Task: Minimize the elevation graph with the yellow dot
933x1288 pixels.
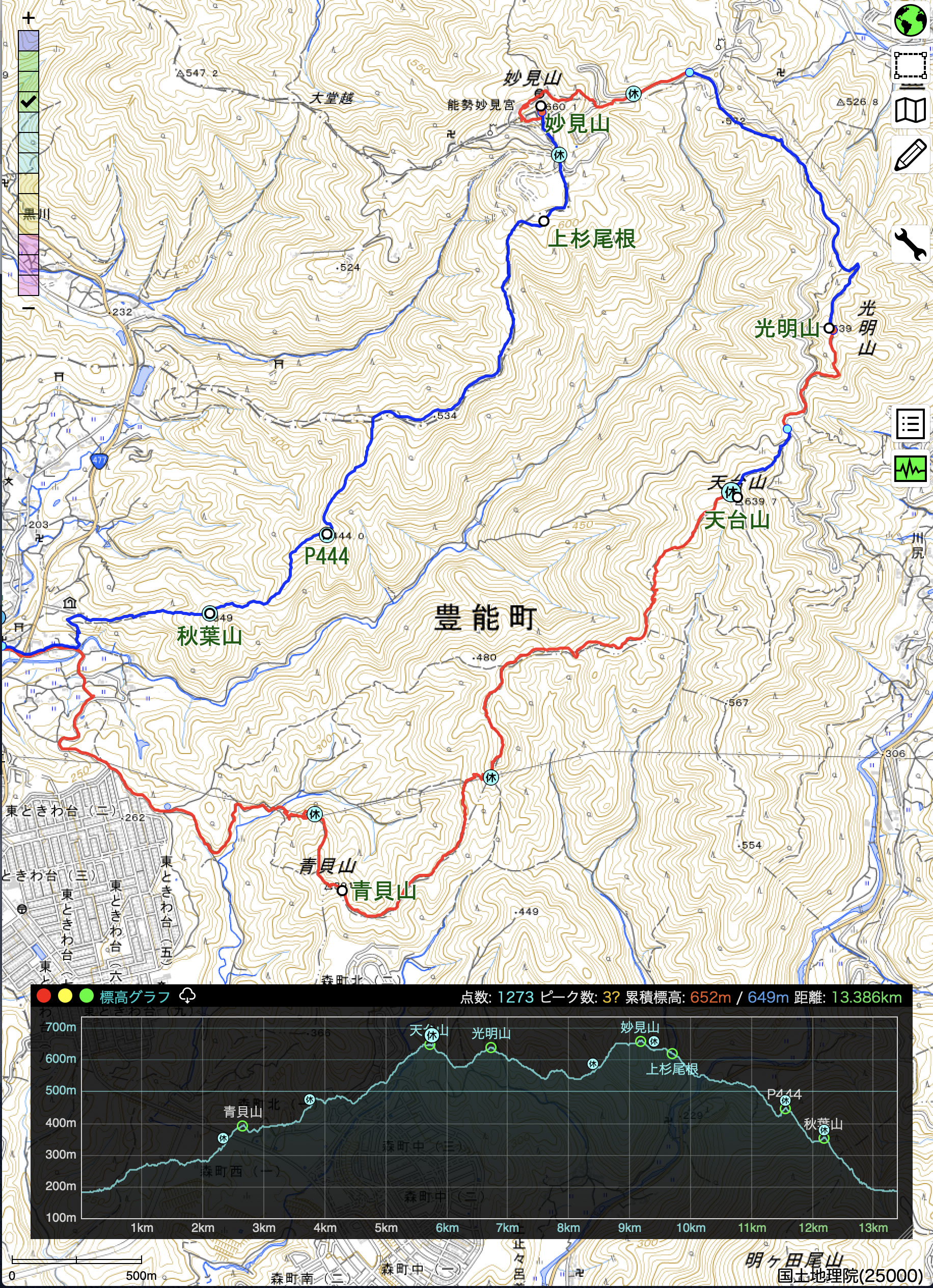Action: click(x=65, y=996)
